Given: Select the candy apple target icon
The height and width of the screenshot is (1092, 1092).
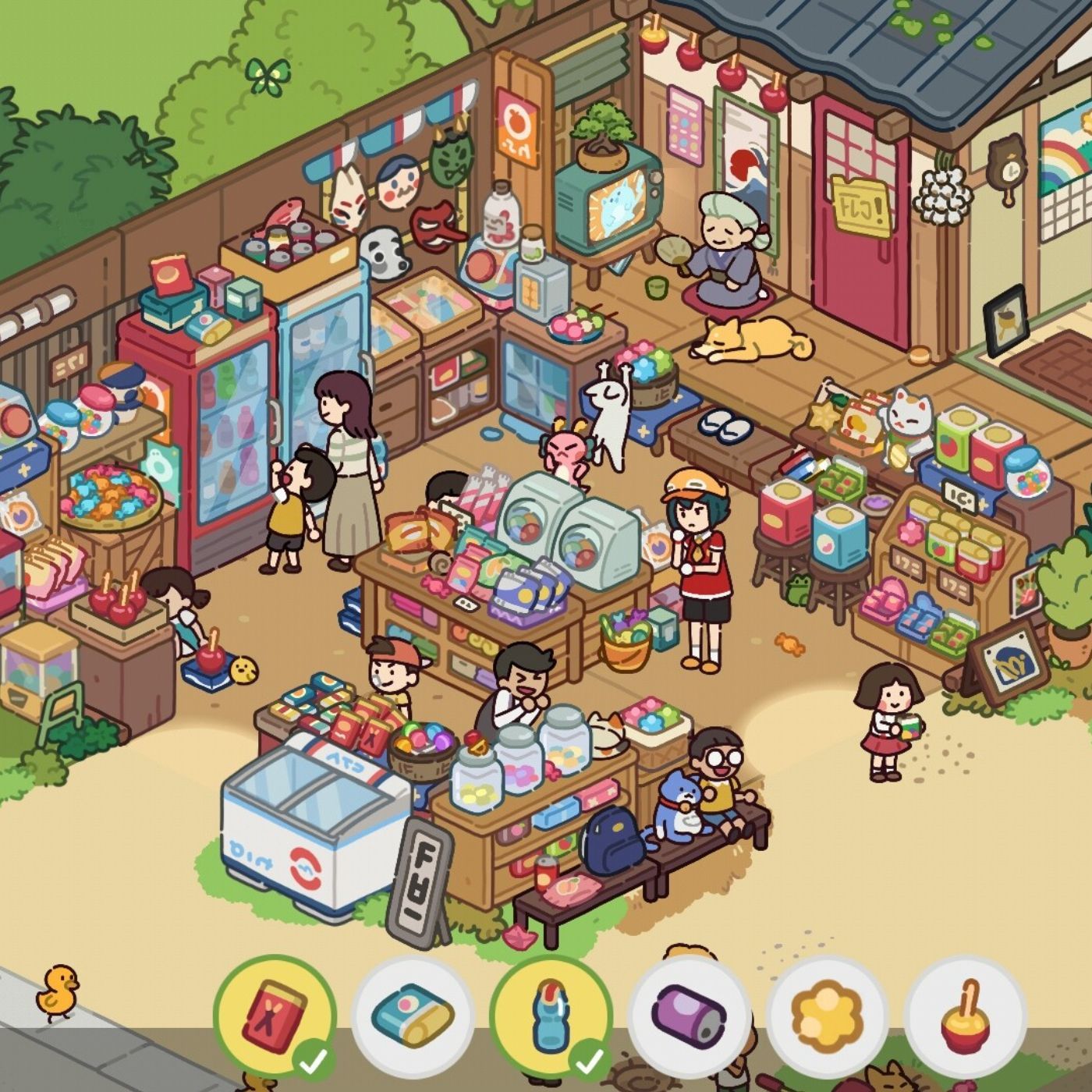Looking at the screenshot, I should coord(965,1016).
